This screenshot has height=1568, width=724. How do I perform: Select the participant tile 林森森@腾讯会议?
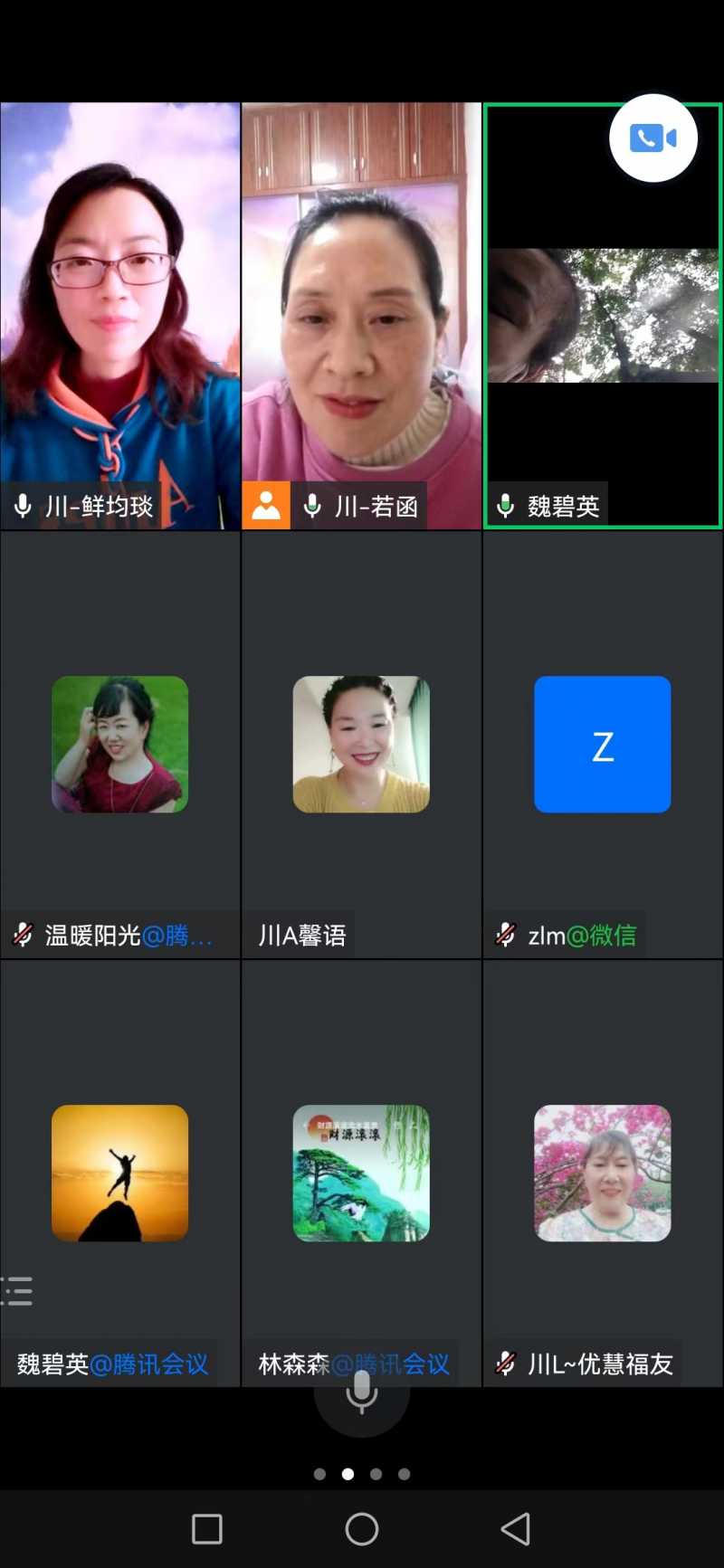(x=361, y=1173)
